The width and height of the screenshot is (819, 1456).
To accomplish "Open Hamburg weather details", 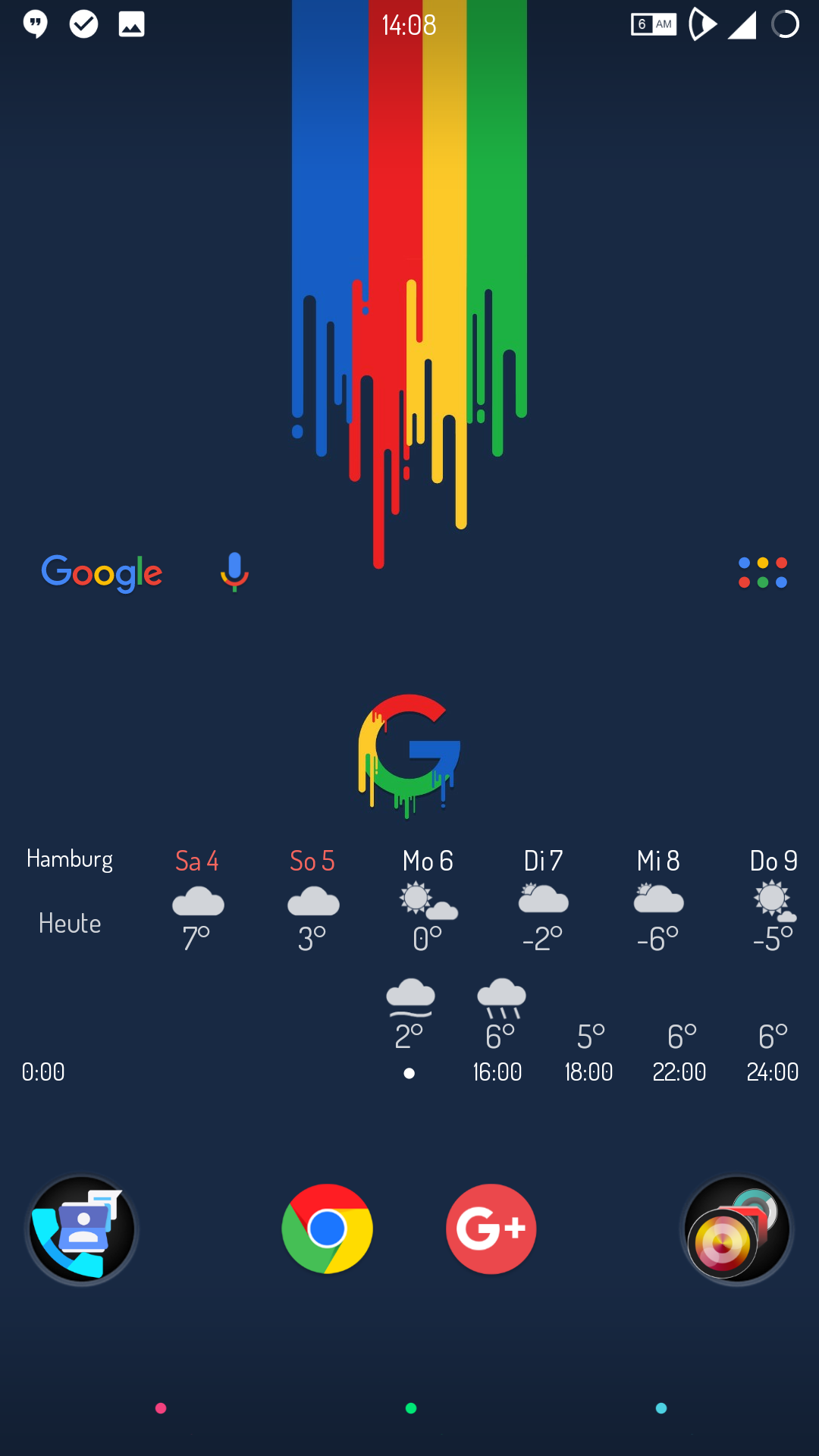I will tap(70, 859).
